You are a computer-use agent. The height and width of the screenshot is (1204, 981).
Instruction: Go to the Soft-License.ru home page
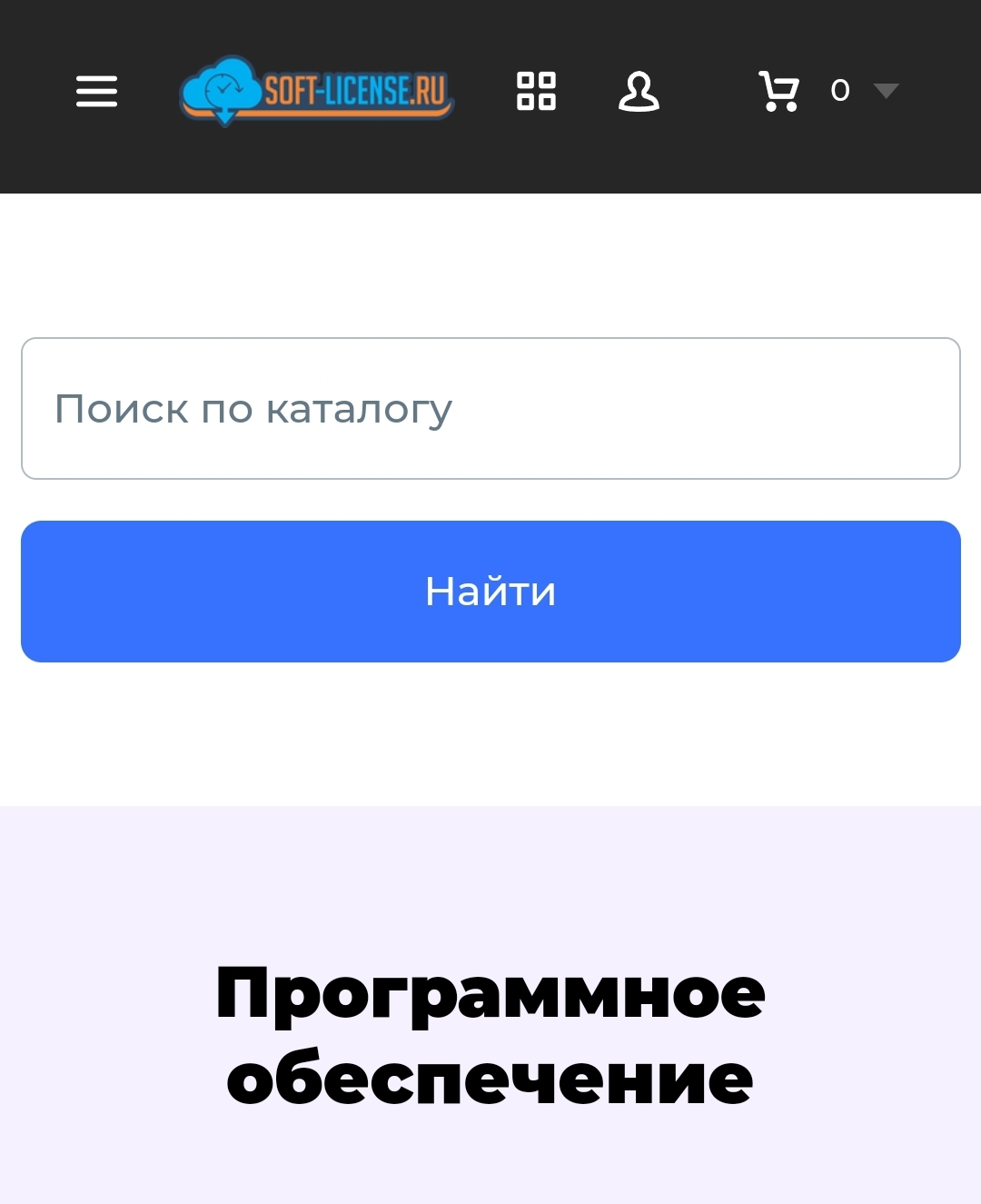click(x=316, y=91)
